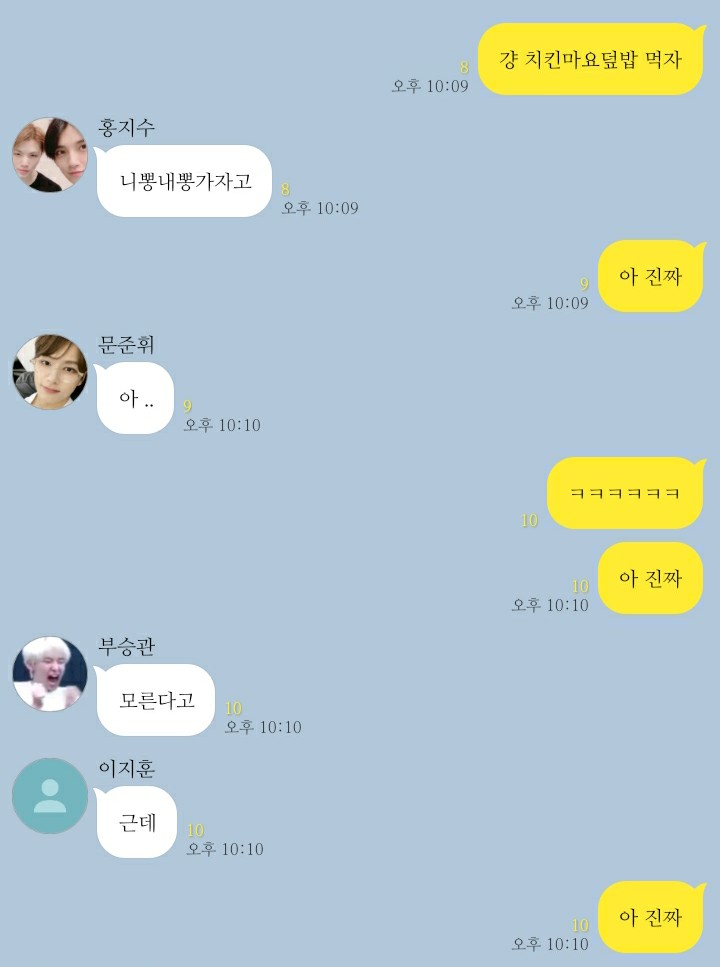Image resolution: width=720 pixels, height=967 pixels.
Task: Open 이지훈's default profile avatar
Action: pyautogui.click(x=50, y=796)
